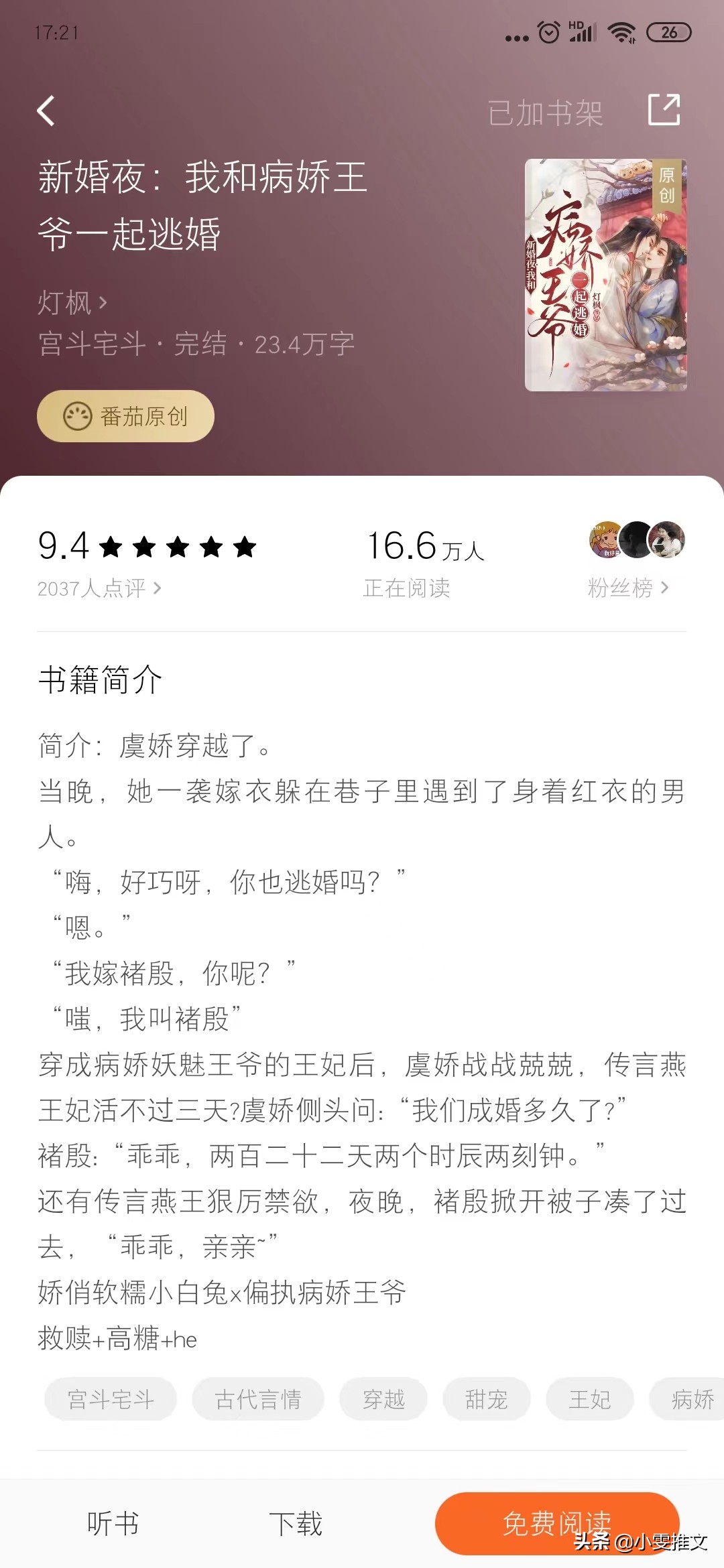Select the 甜宠 tag
This screenshot has height=1568, width=724.
coord(486,1398)
